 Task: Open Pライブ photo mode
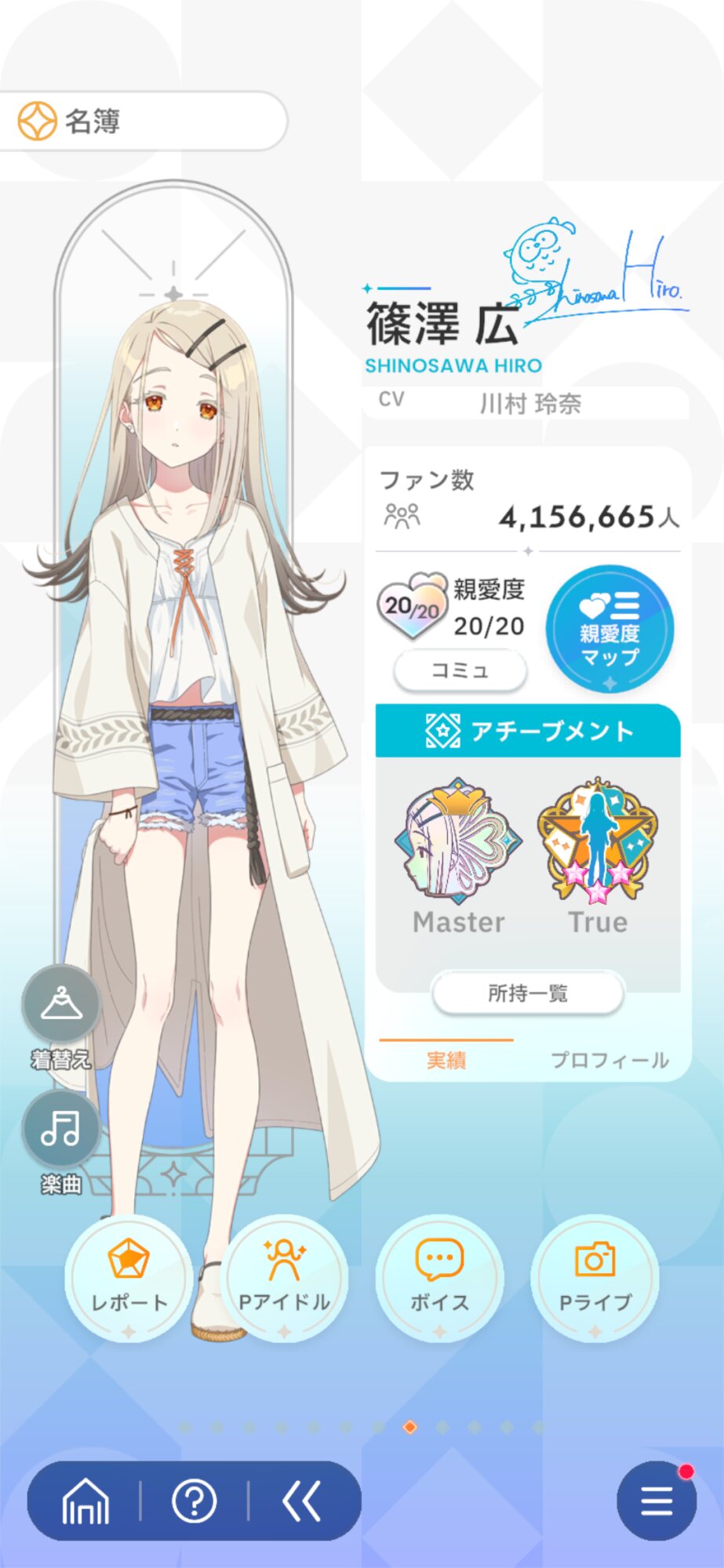595,1279
